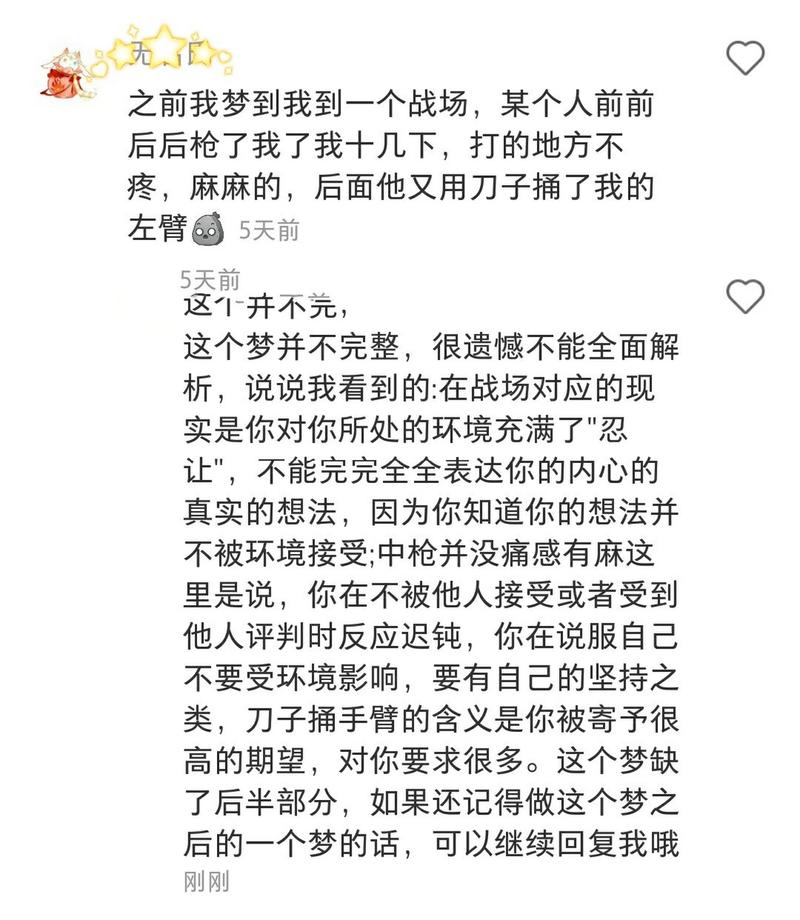The height and width of the screenshot is (920, 800).
Task: Like the reply analysing the dream
Action: (744, 297)
